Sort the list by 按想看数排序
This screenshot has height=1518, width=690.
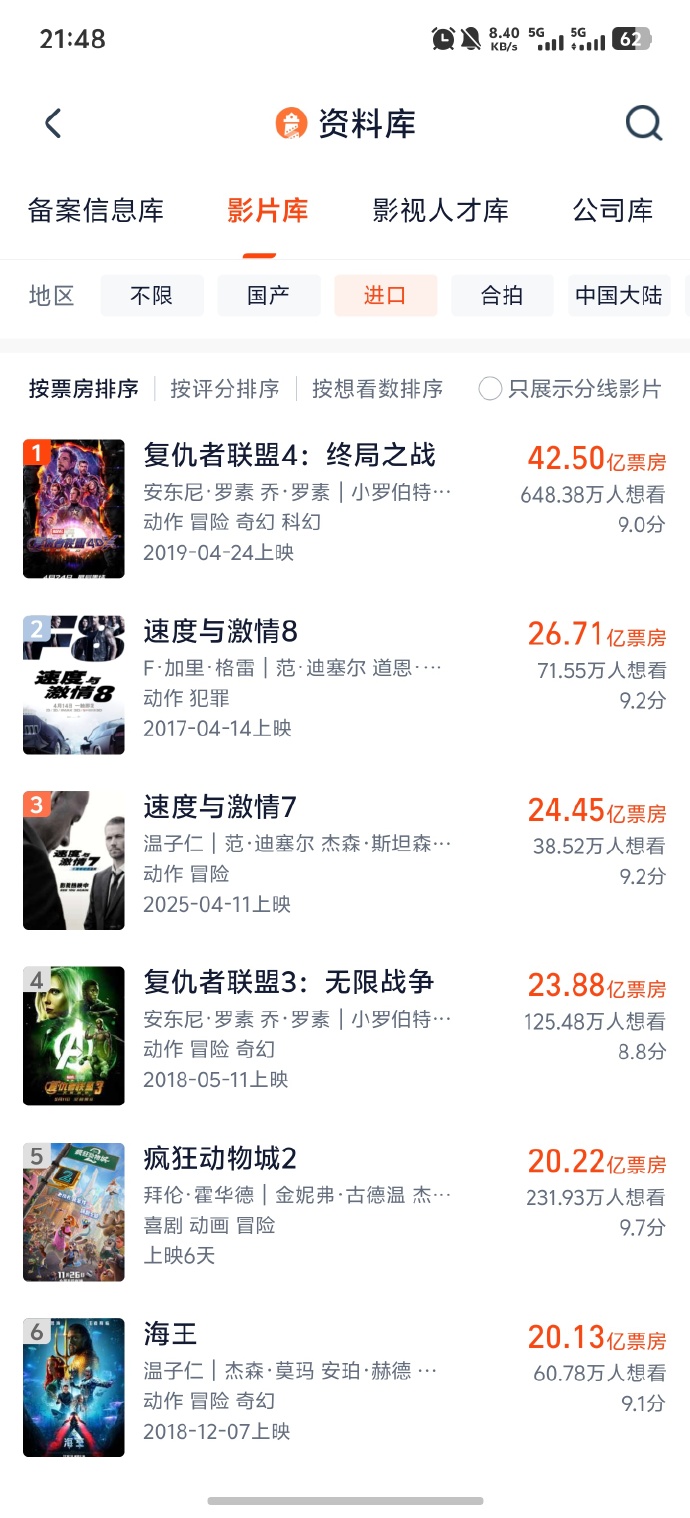pos(377,389)
